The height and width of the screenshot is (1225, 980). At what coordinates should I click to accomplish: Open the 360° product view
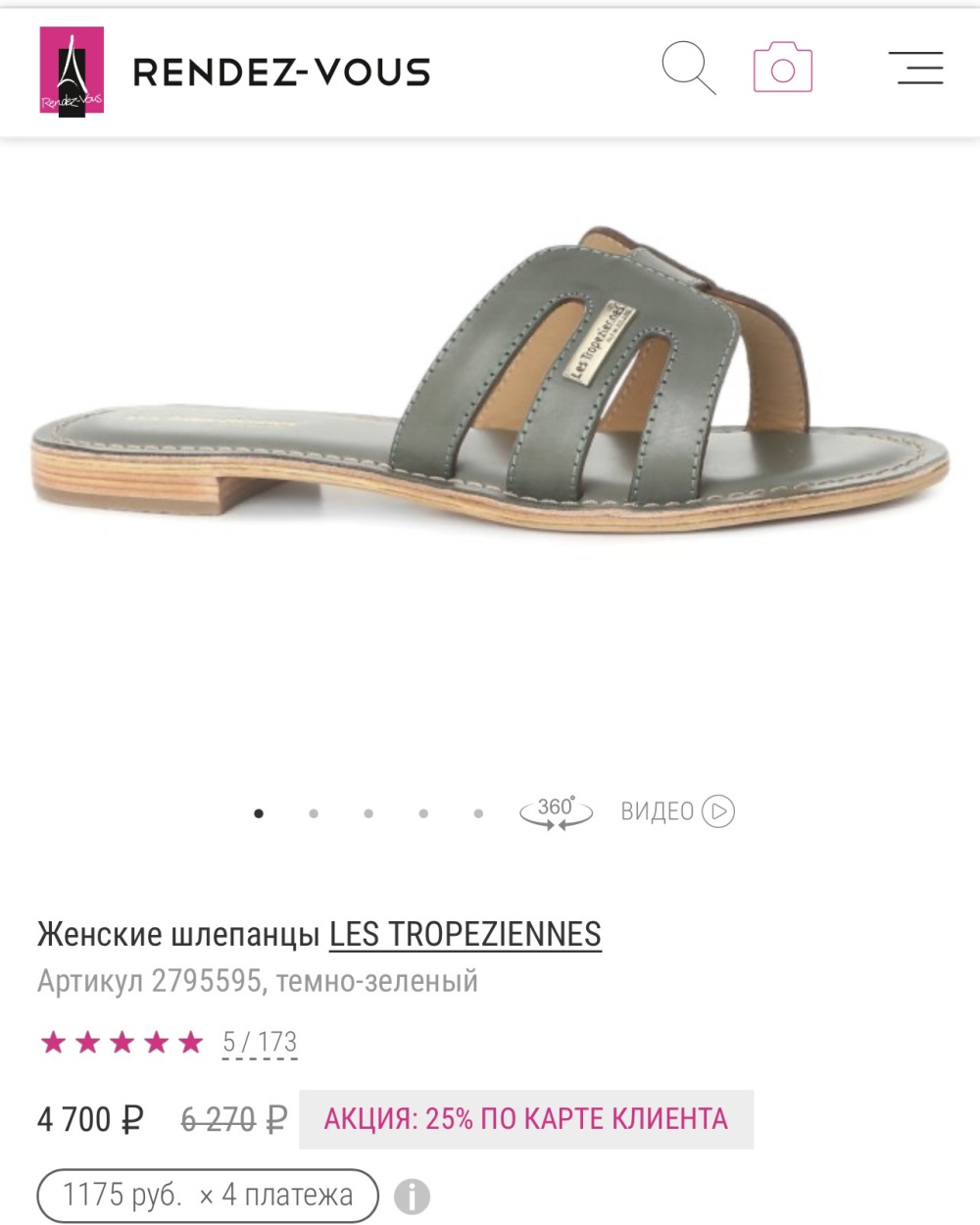tap(556, 812)
